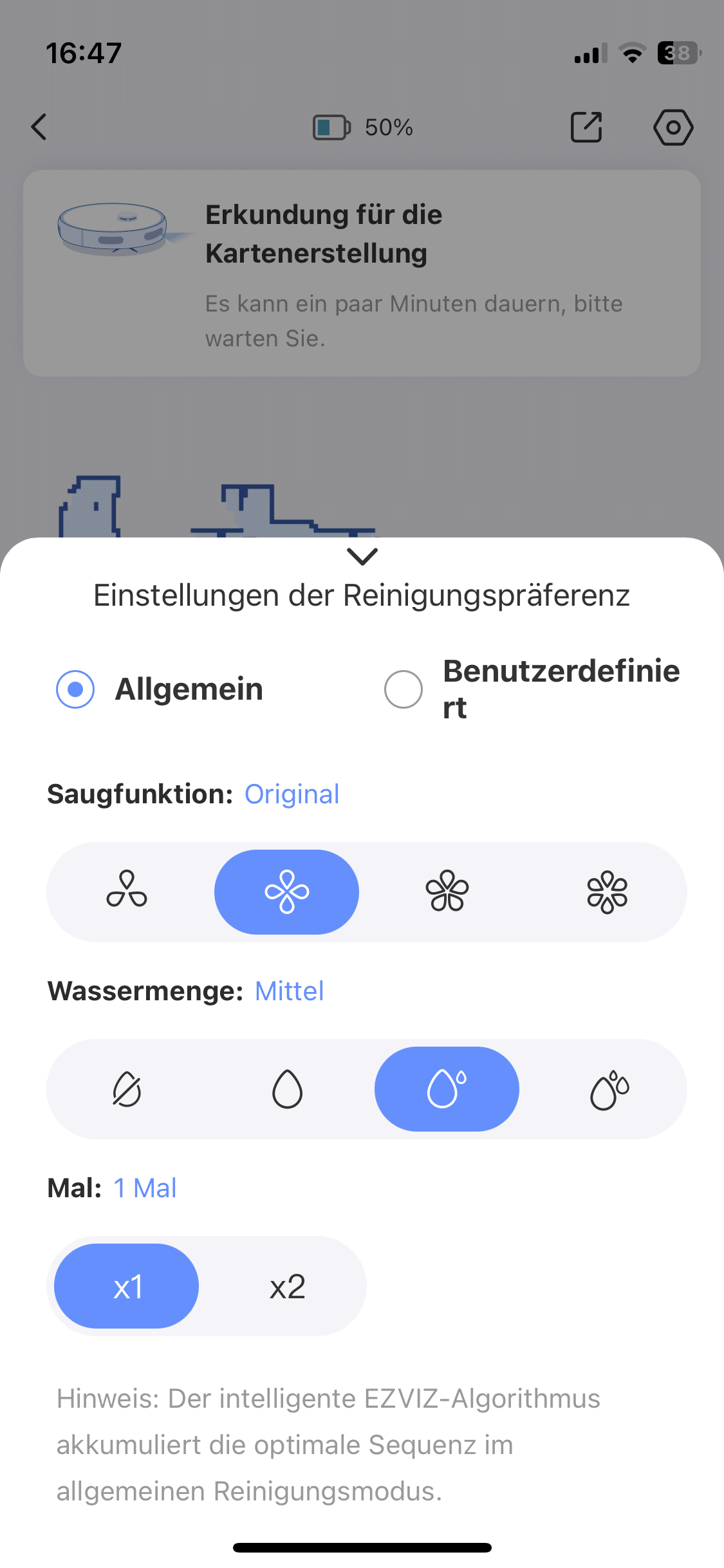Set water amount to the single drop

click(287, 1089)
